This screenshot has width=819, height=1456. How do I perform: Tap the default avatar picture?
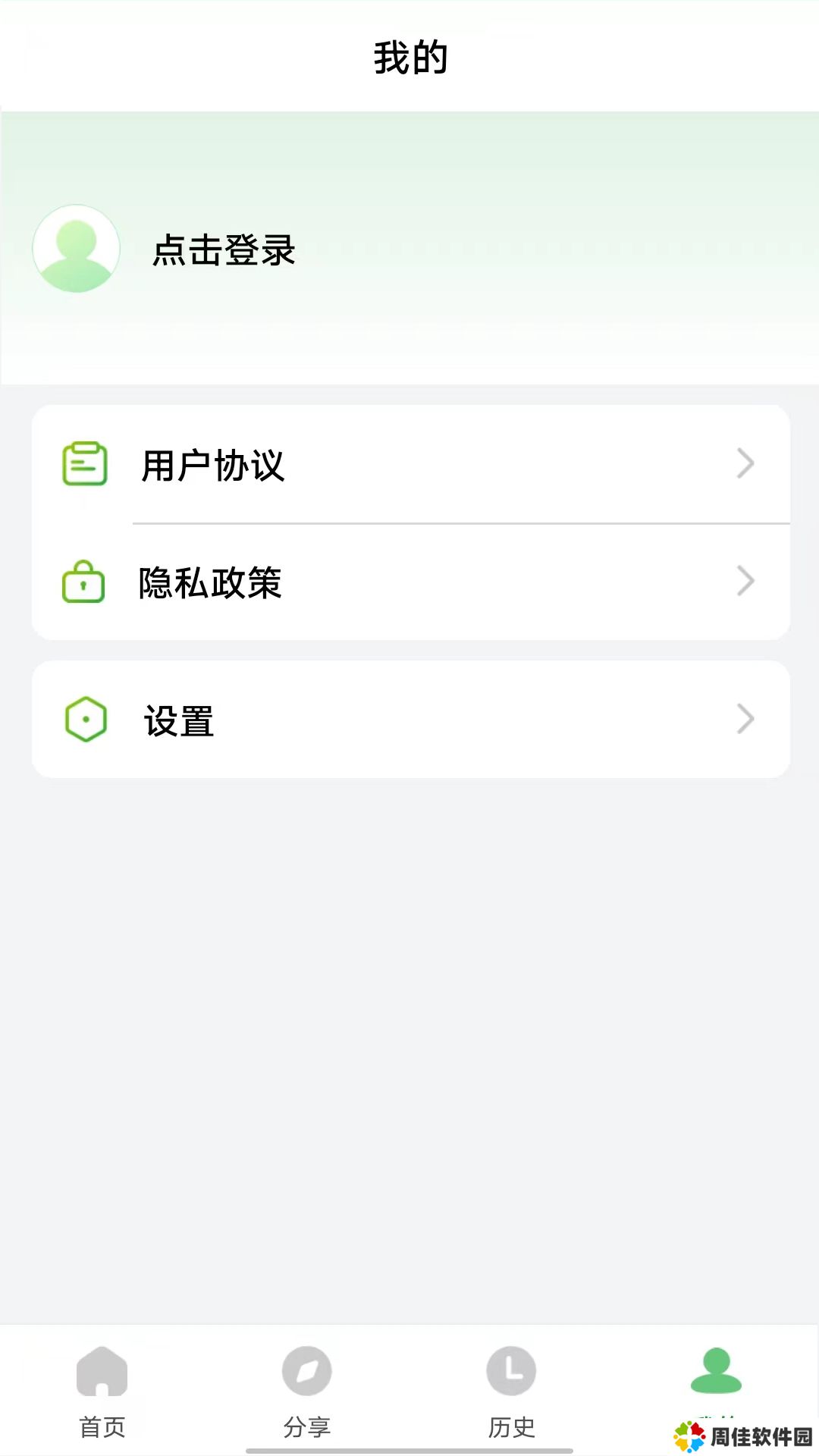pyautogui.click(x=76, y=249)
